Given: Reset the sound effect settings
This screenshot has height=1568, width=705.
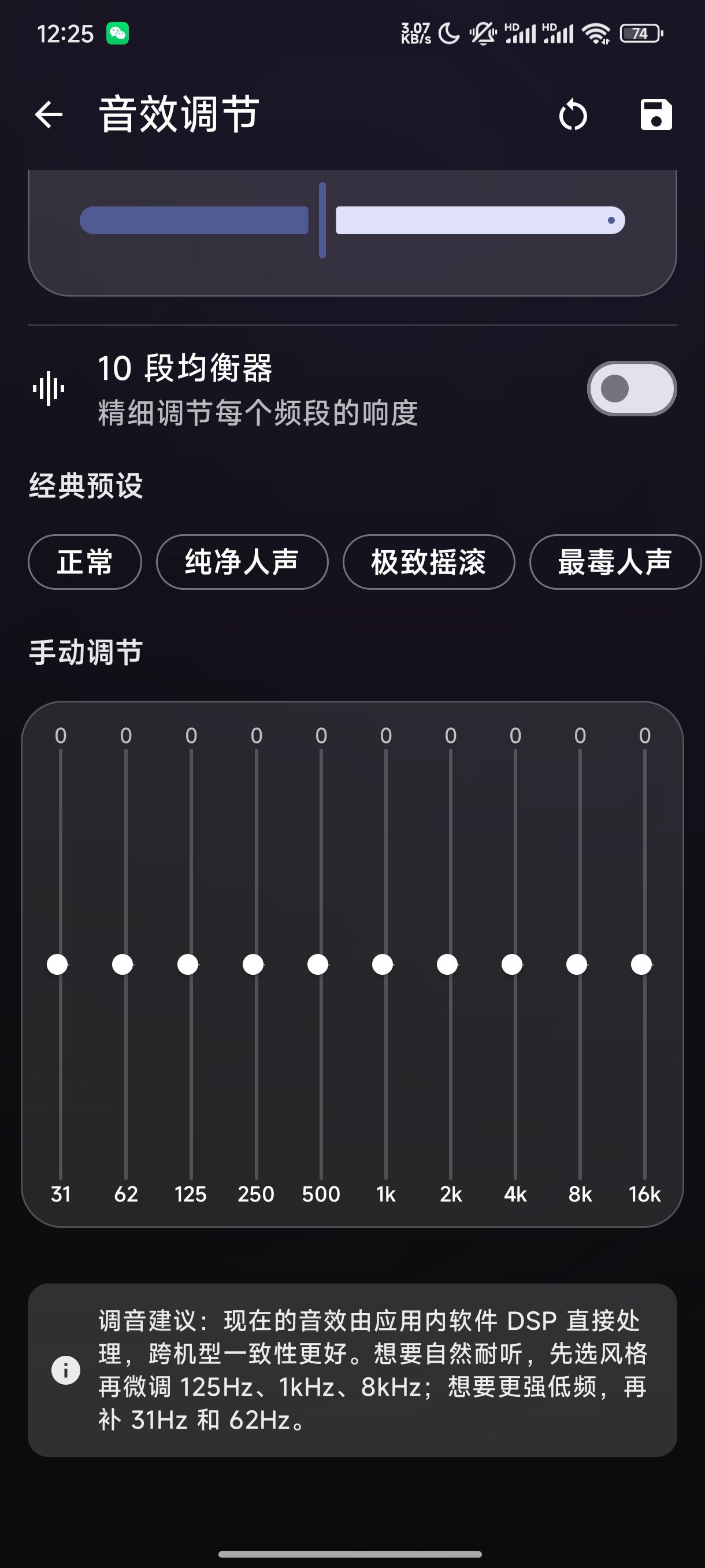Looking at the screenshot, I should coord(573,115).
